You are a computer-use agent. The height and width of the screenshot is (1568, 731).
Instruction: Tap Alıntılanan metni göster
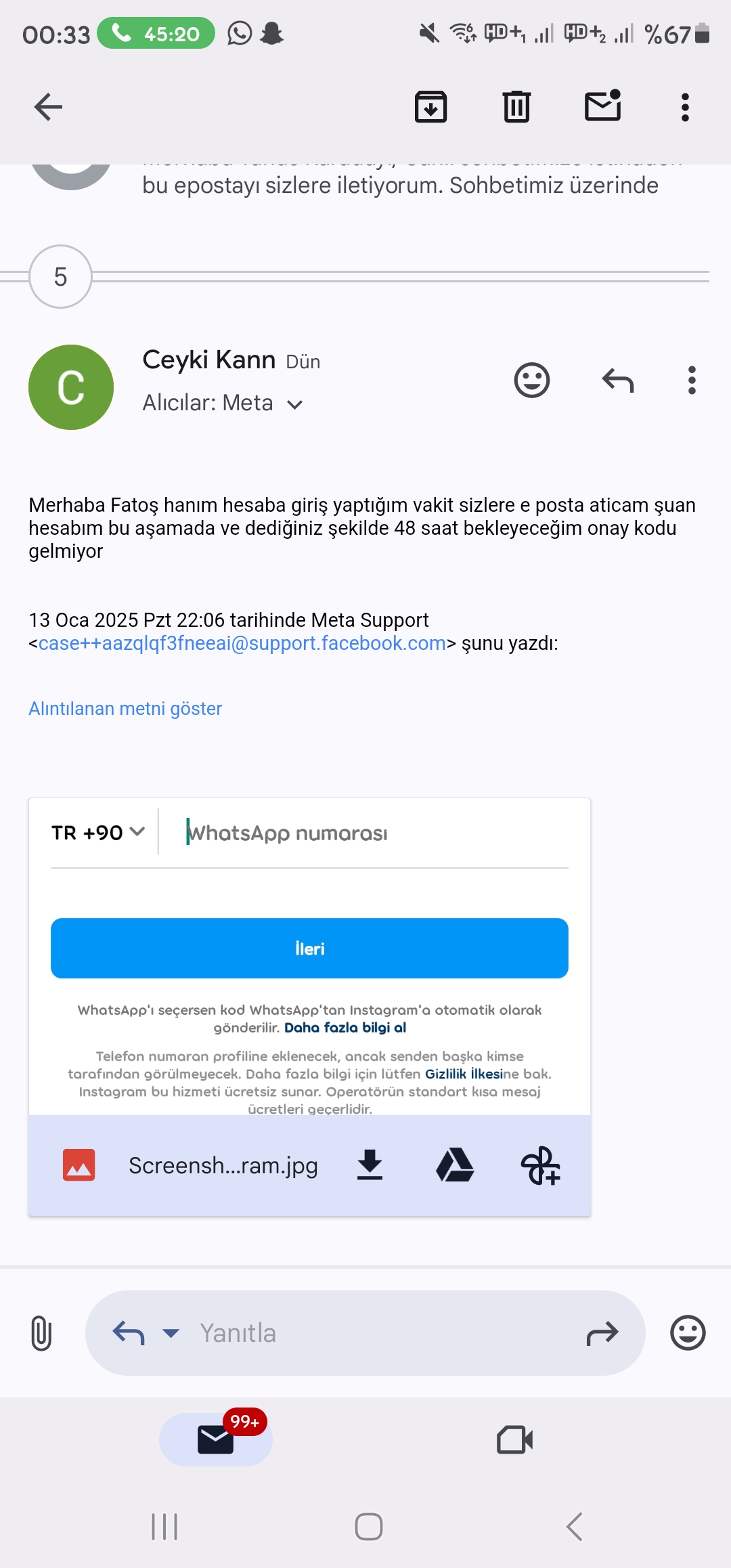125,709
